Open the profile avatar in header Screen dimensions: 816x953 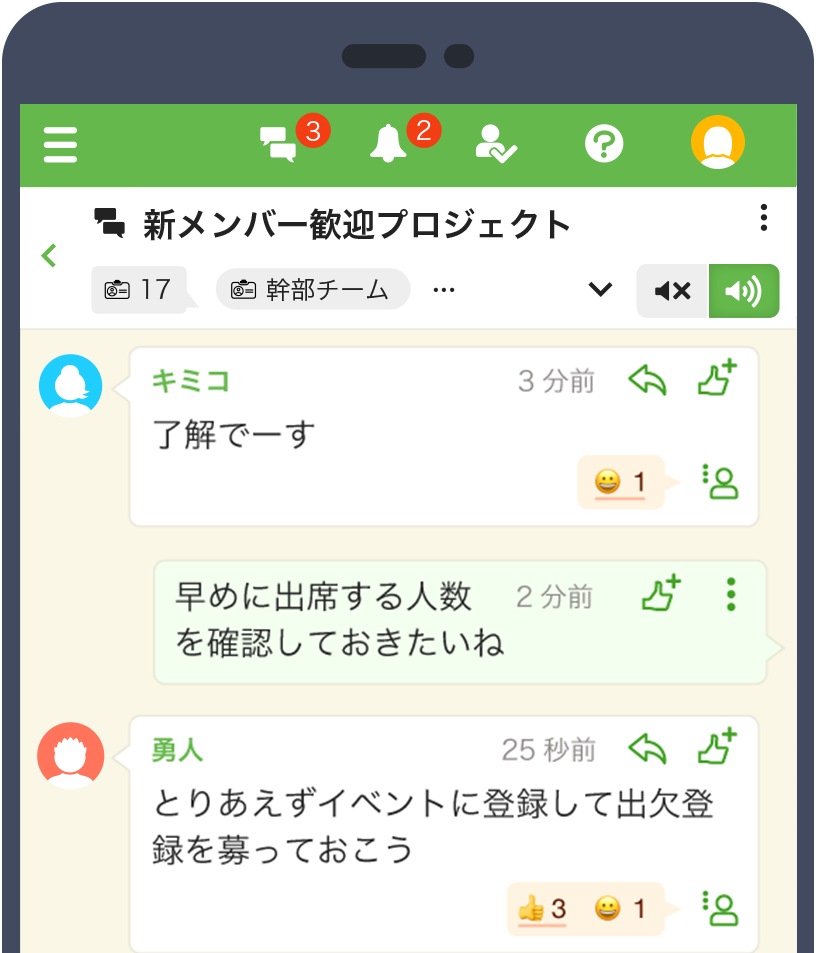[x=717, y=142]
